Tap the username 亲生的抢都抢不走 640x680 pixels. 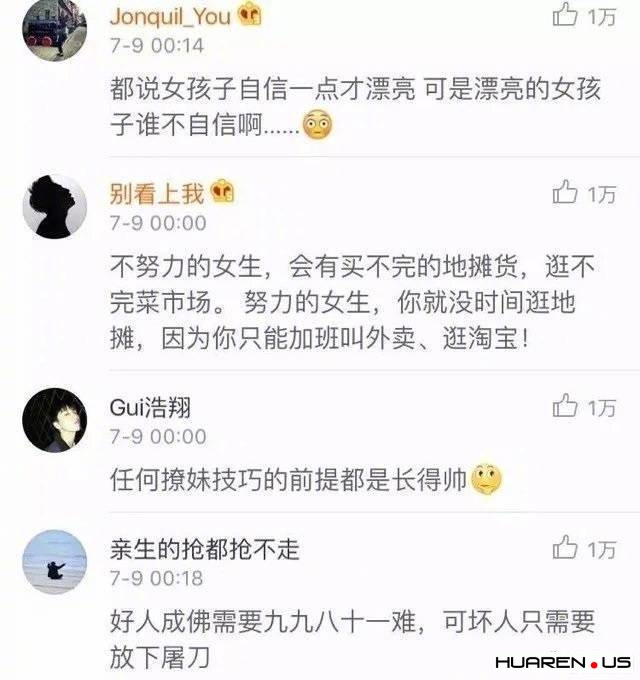(205, 549)
